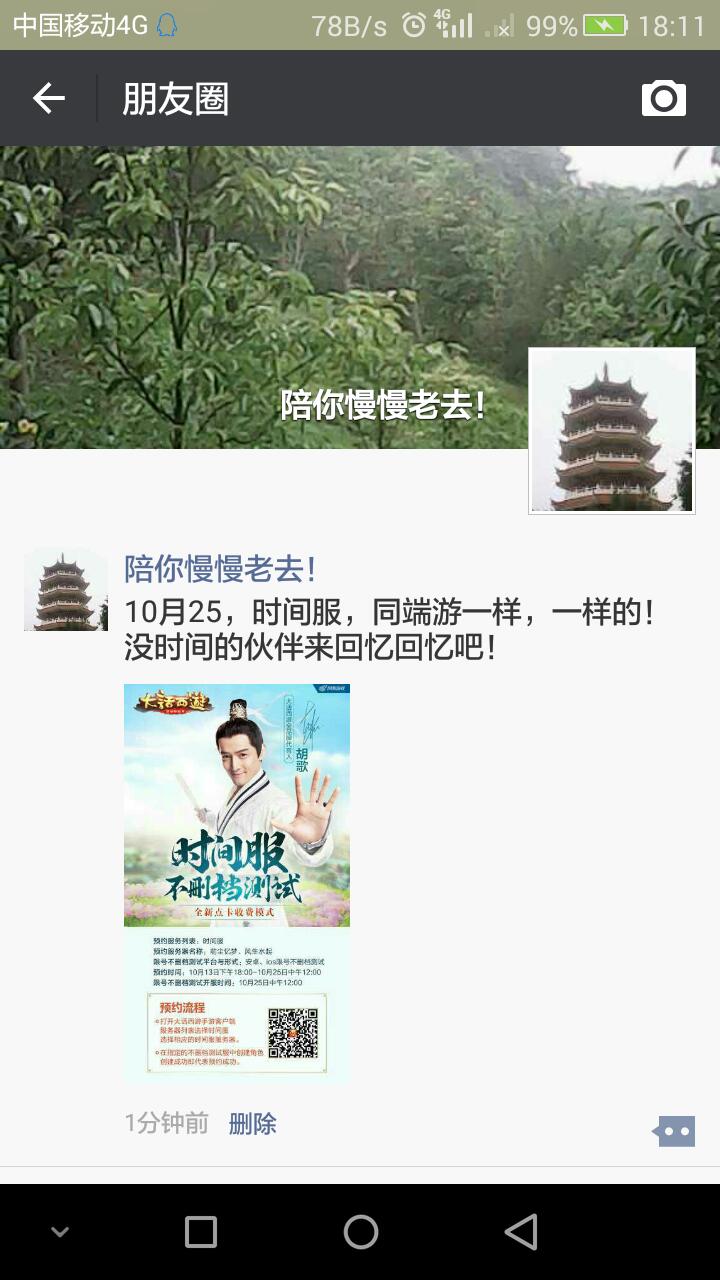View the 时间服 poster image in the post
The image size is (720, 1280).
(237, 882)
